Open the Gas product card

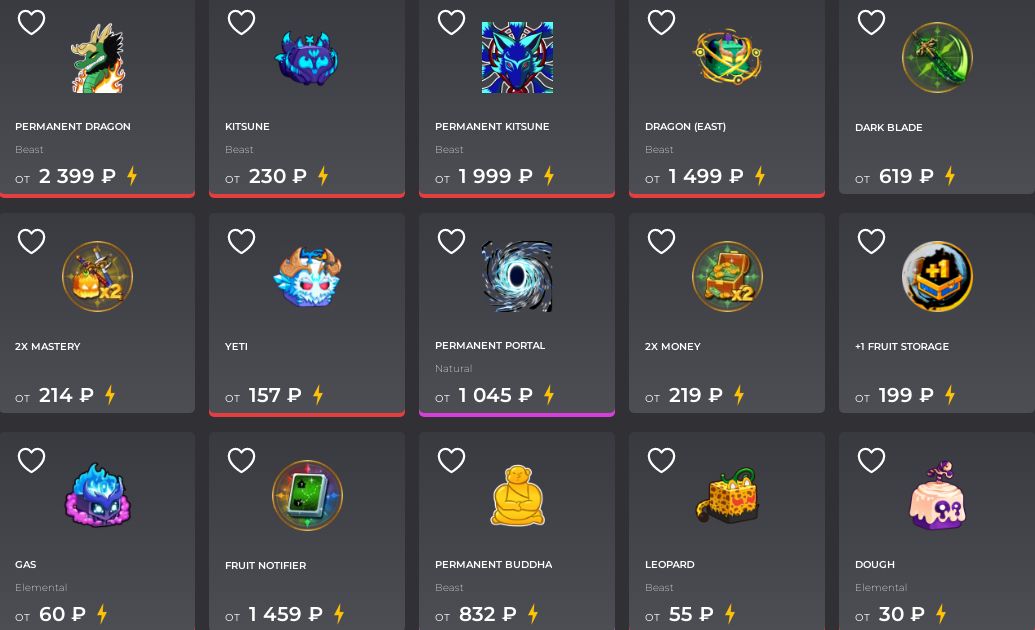(x=97, y=531)
